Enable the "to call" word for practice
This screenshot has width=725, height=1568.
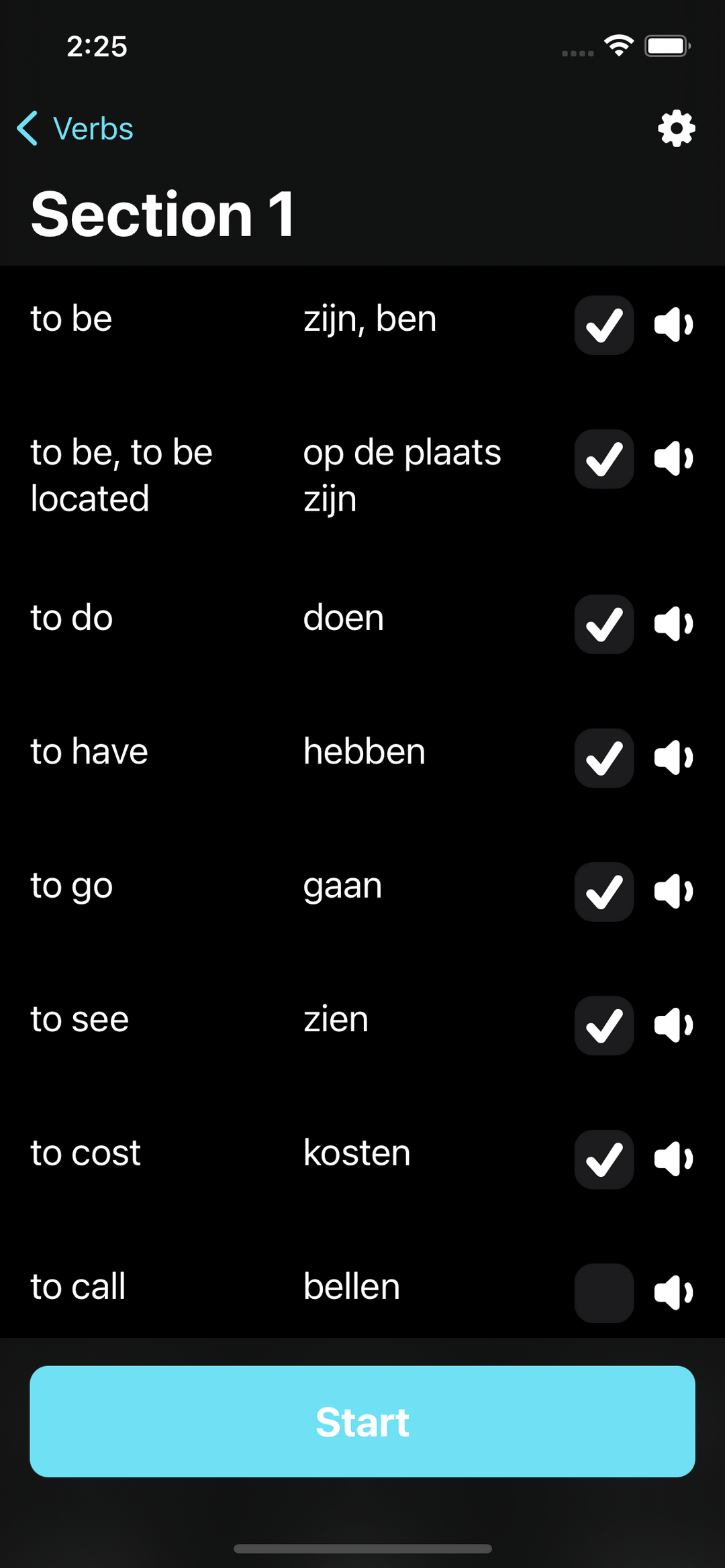[x=603, y=1292]
